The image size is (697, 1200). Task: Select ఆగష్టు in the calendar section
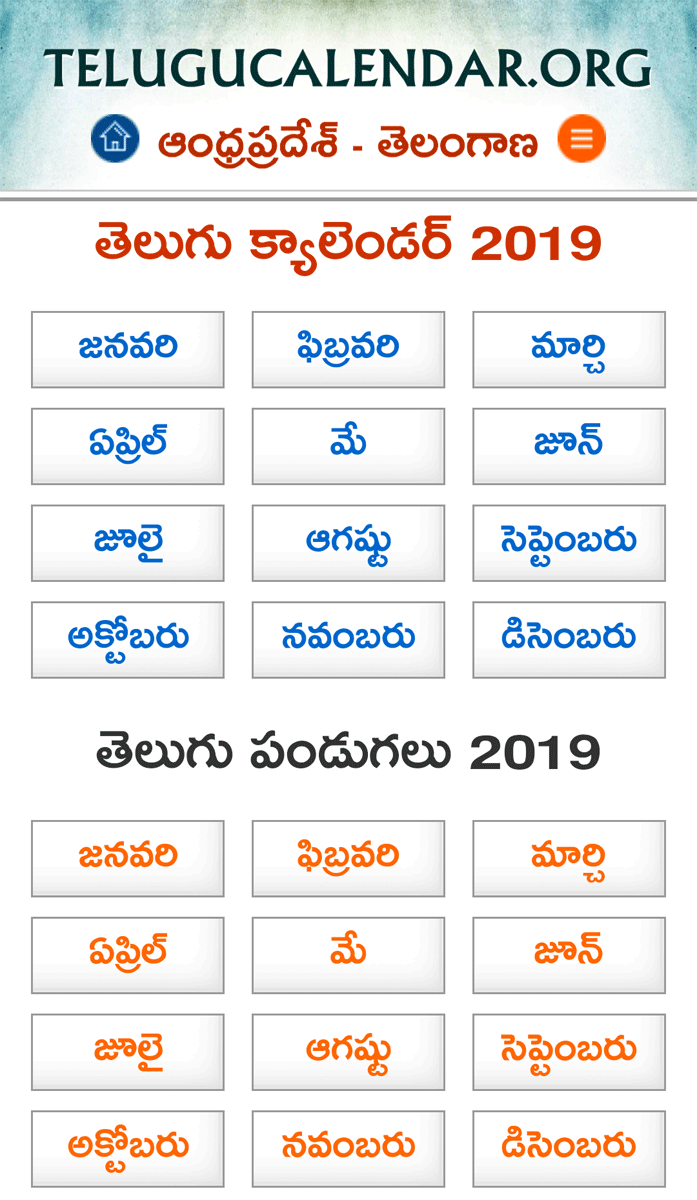click(348, 543)
